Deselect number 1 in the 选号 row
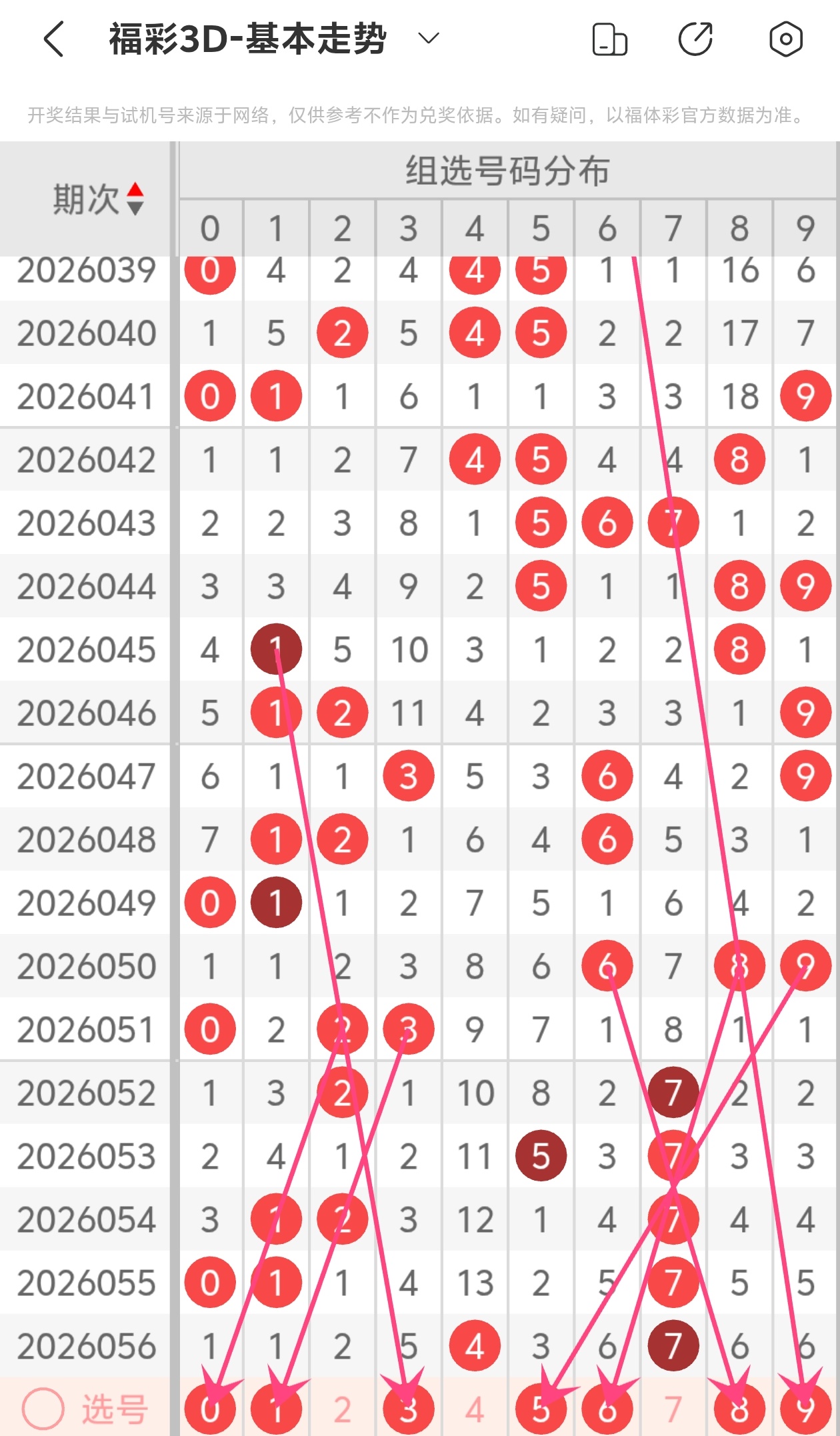The image size is (840, 1436). point(276,1409)
